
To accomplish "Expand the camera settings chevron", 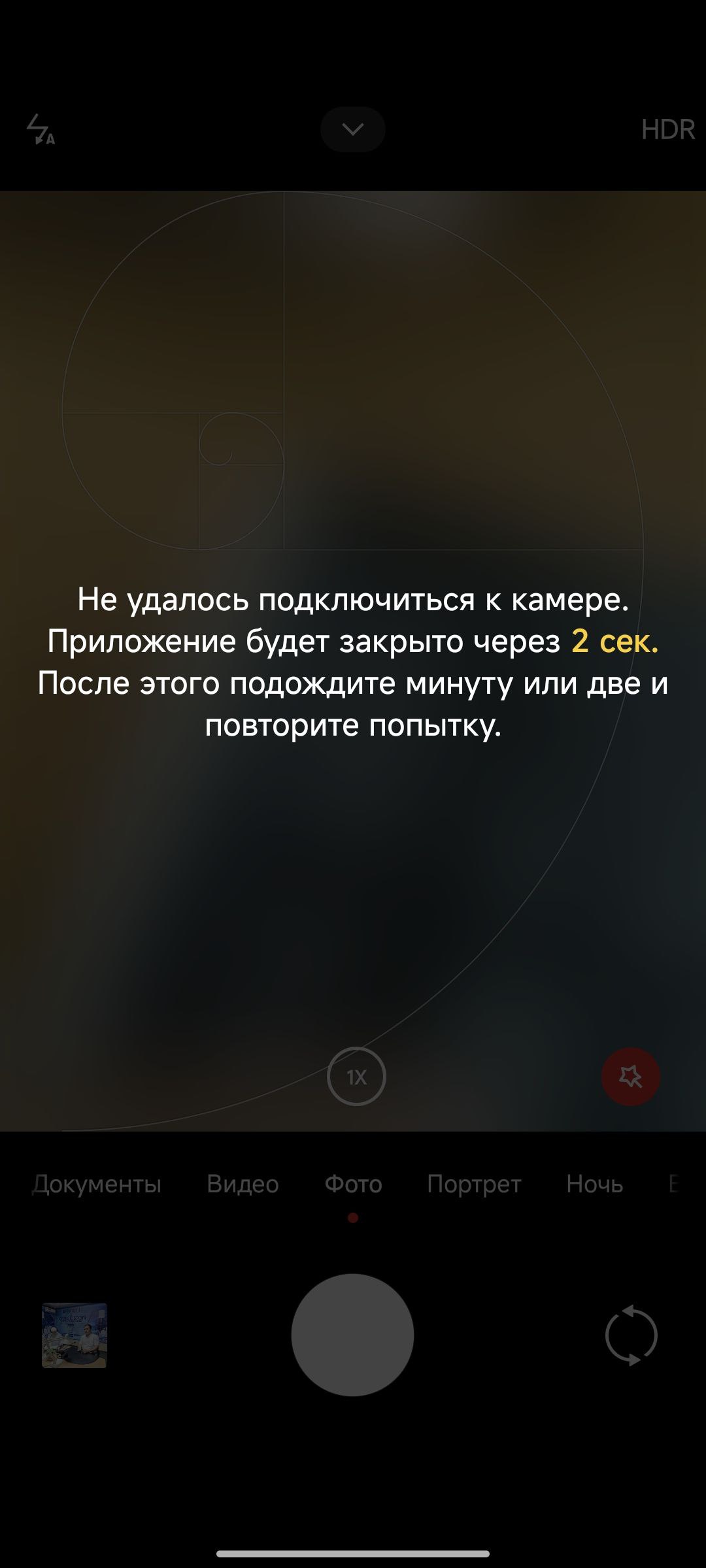I will (353, 129).
